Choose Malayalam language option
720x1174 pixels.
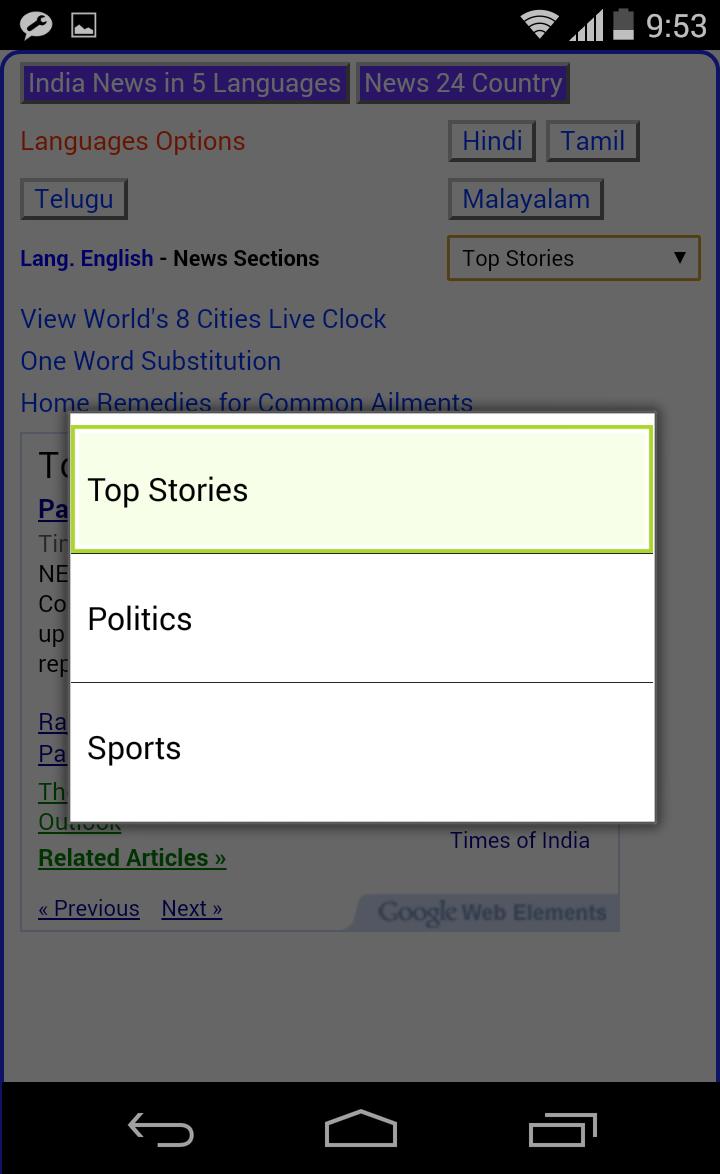click(525, 199)
